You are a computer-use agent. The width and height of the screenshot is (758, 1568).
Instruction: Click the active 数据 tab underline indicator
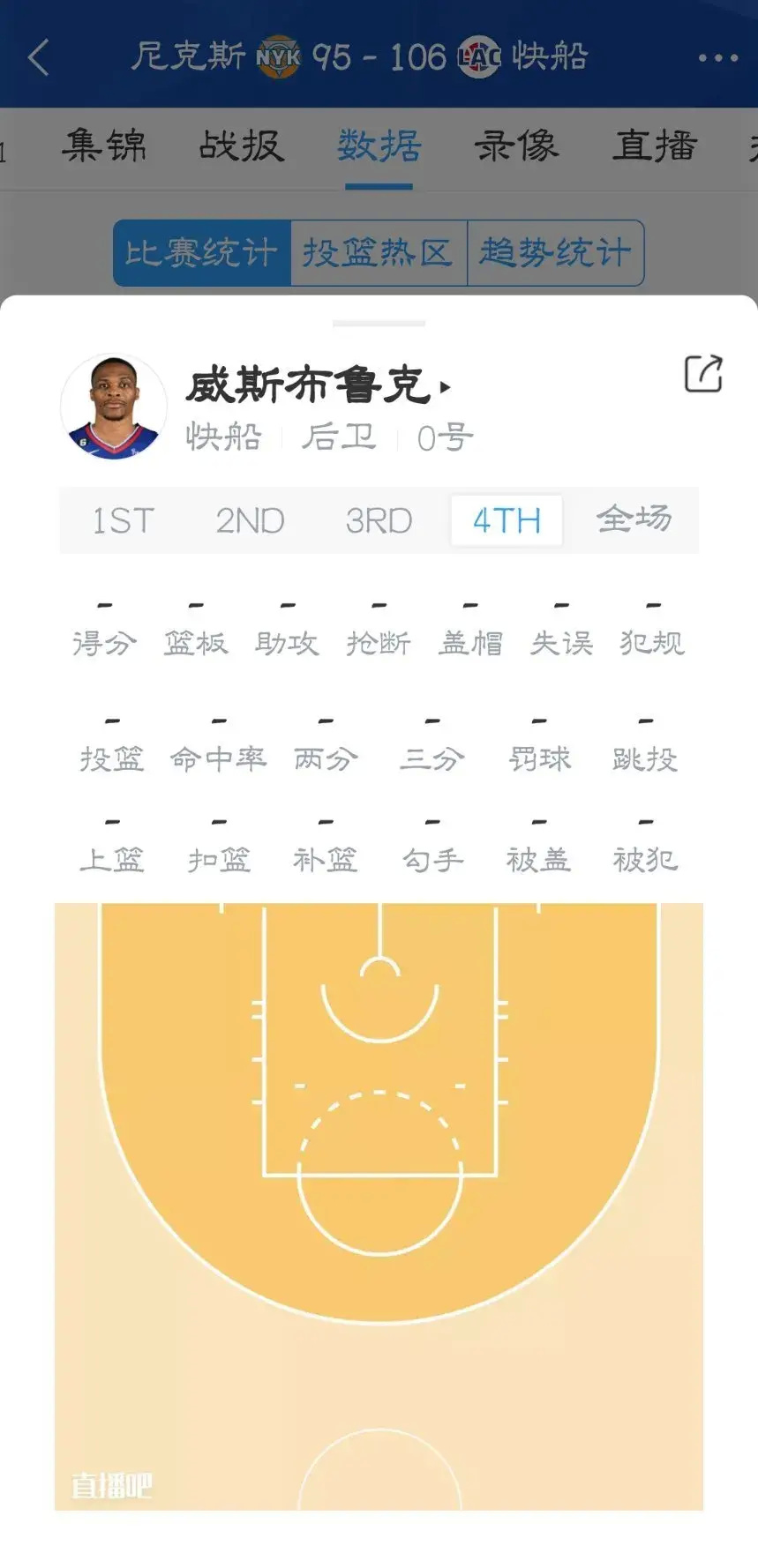(378, 183)
